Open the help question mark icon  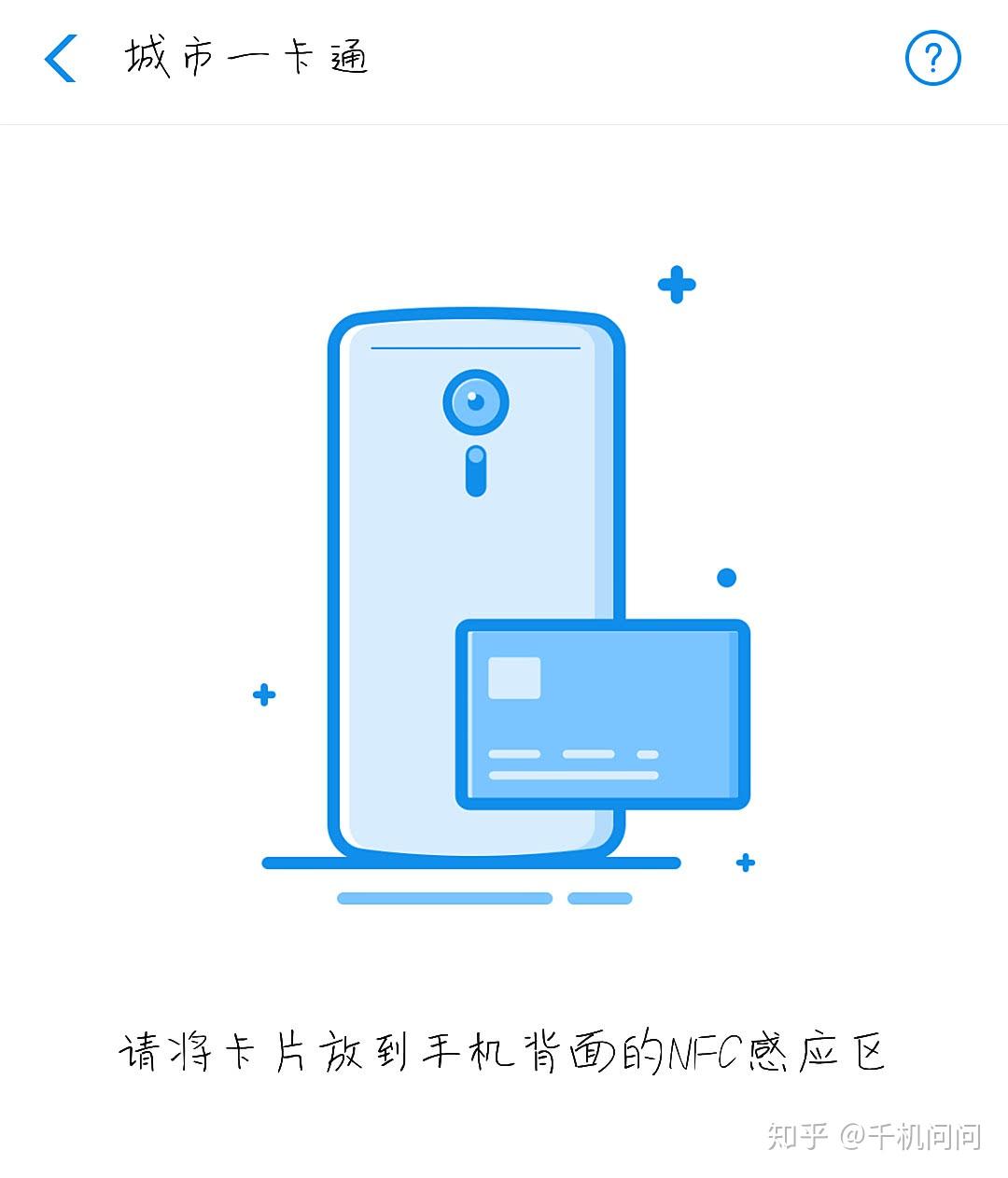pyautogui.click(x=932, y=59)
